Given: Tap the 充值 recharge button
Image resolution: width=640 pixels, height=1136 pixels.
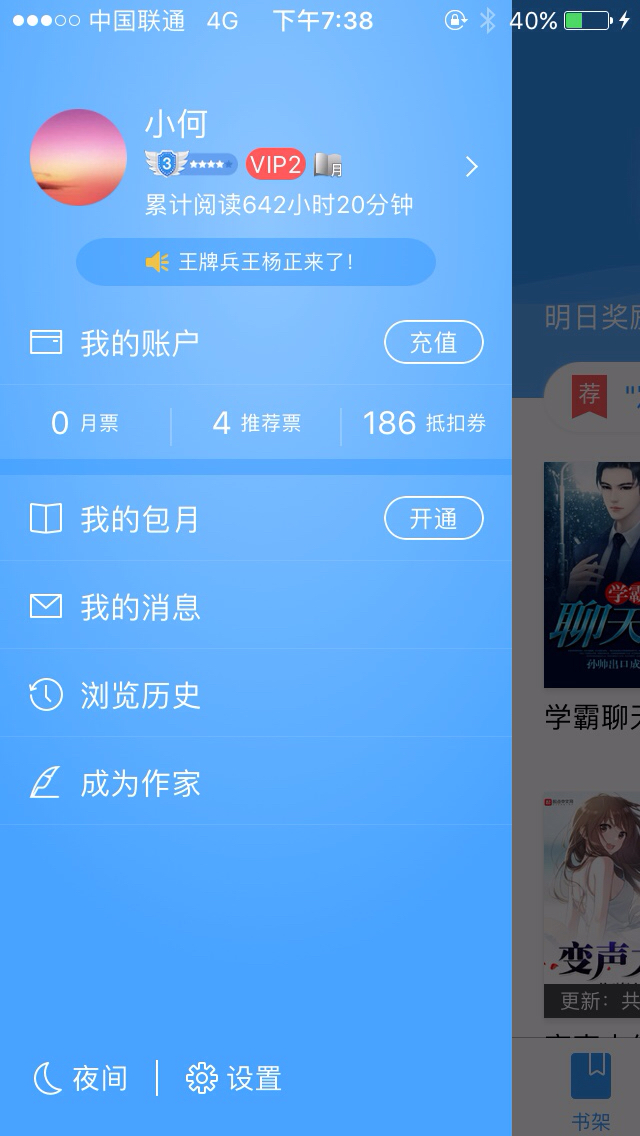Looking at the screenshot, I should coord(433,343).
